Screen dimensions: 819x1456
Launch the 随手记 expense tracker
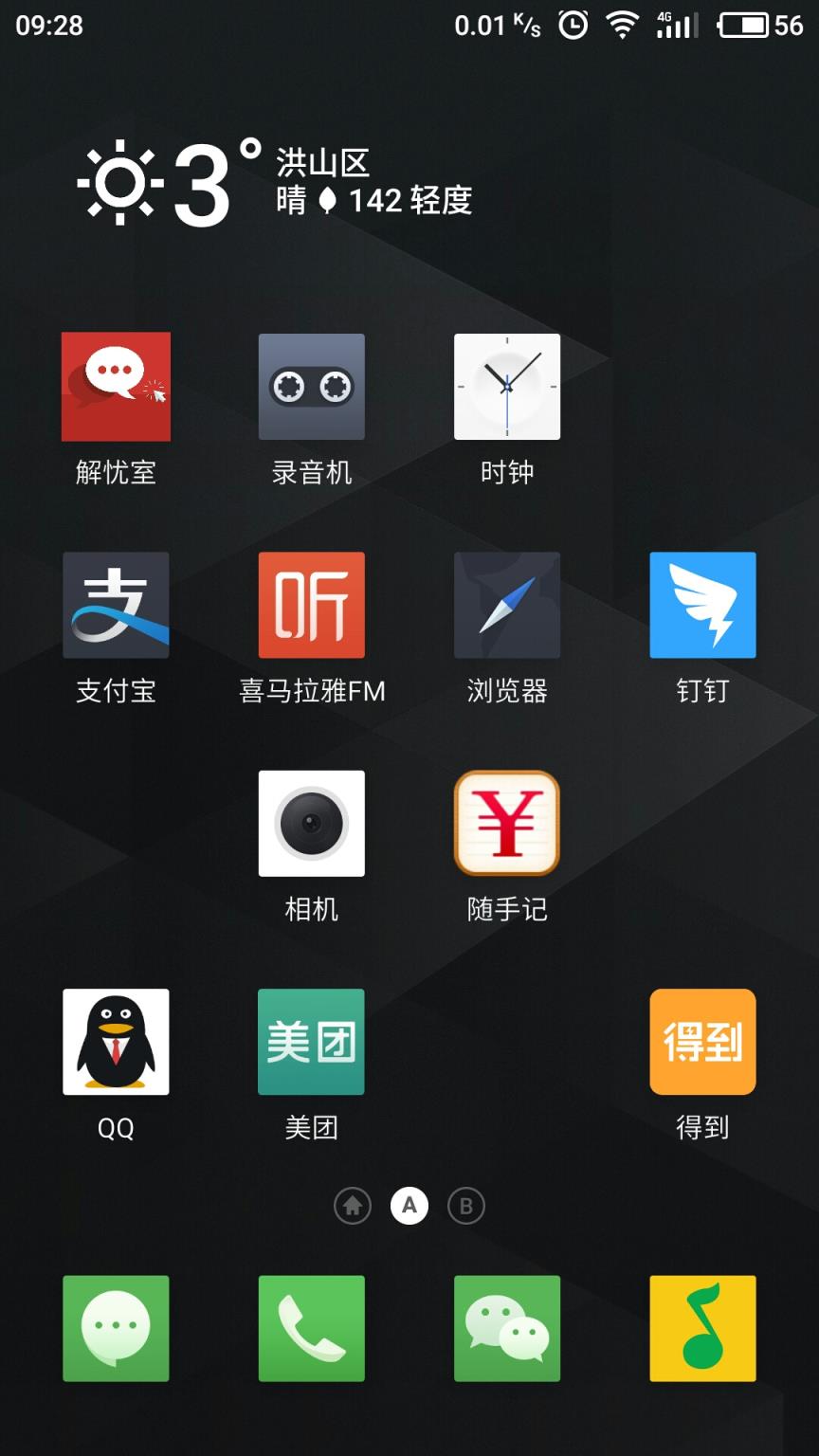pos(506,823)
